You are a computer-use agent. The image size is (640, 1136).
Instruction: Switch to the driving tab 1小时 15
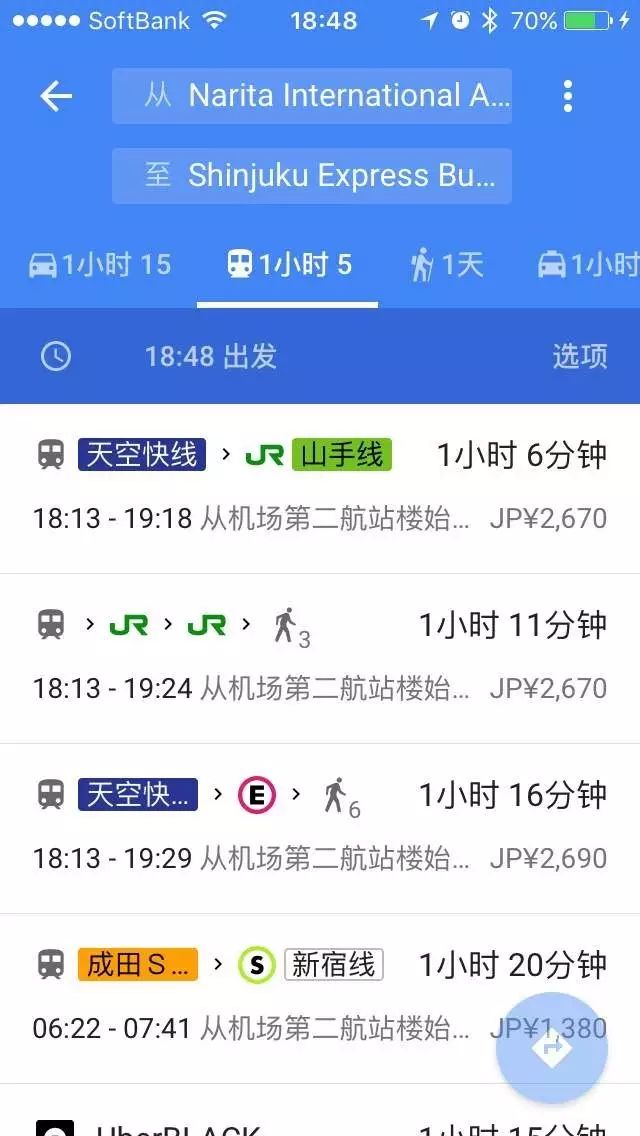point(100,265)
